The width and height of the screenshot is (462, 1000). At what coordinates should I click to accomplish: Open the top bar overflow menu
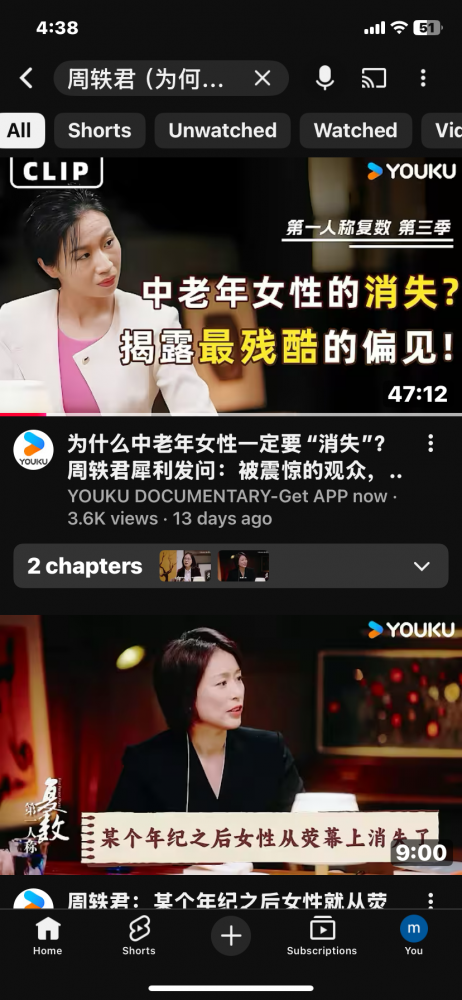click(x=422, y=78)
